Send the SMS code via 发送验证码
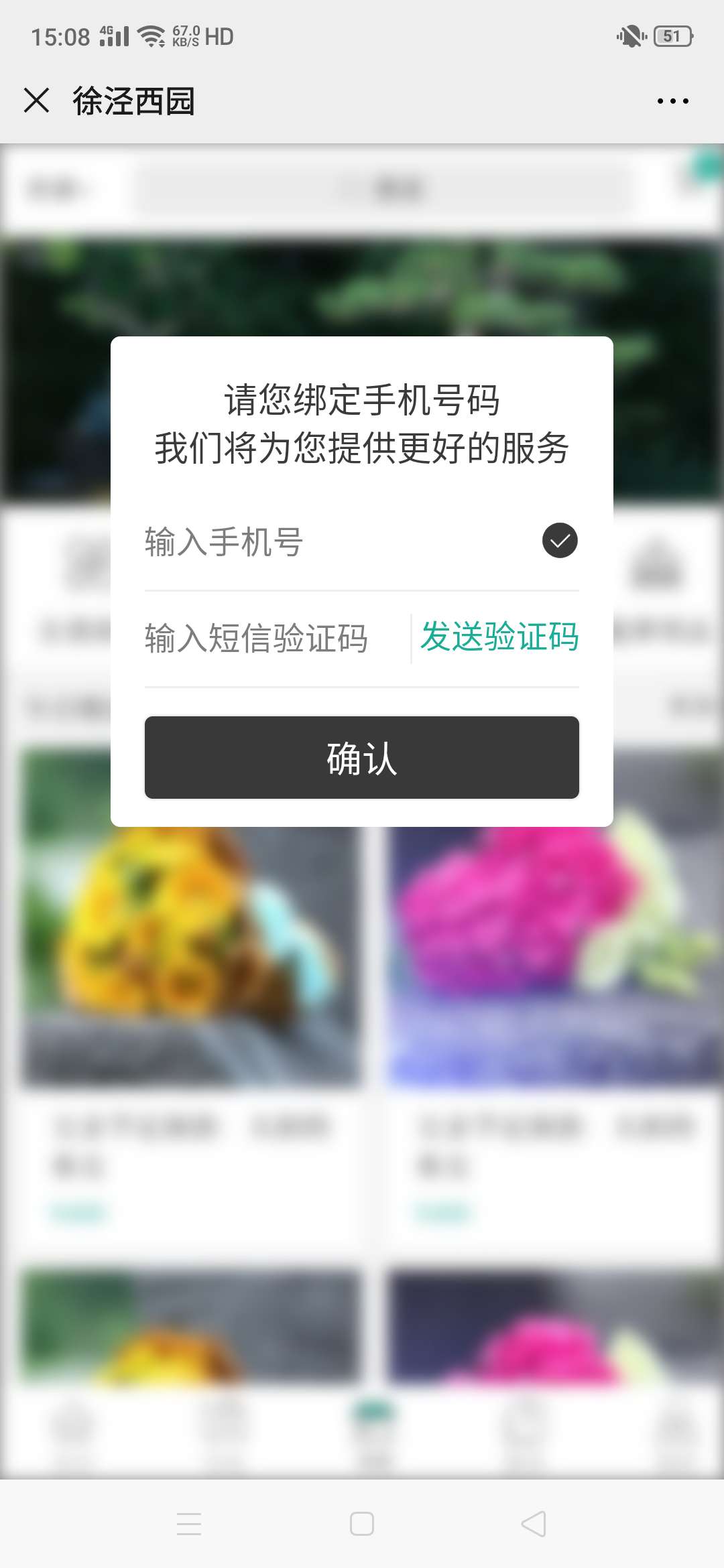This screenshot has width=724, height=1568. point(499,637)
